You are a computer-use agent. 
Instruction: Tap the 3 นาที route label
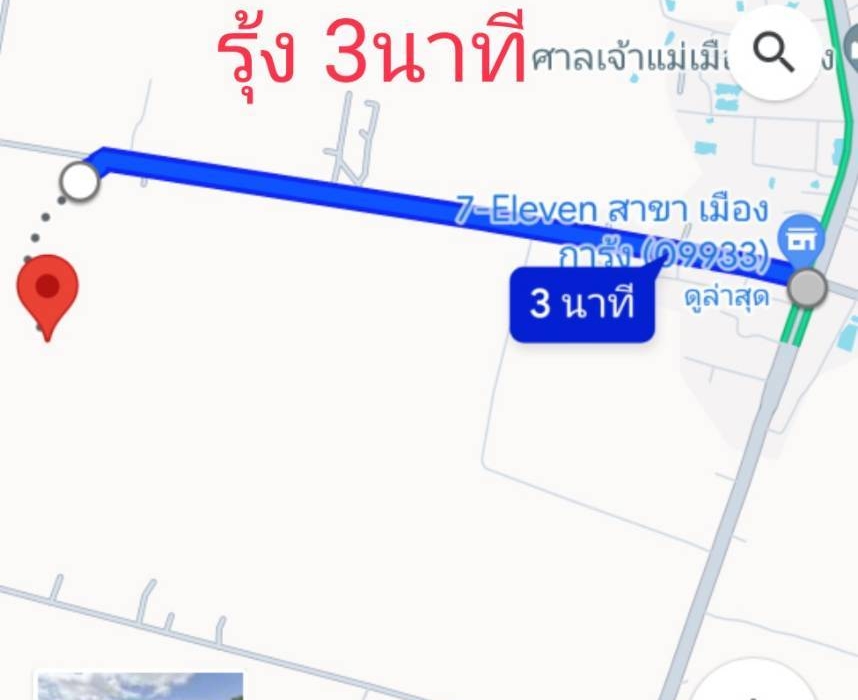[582, 304]
